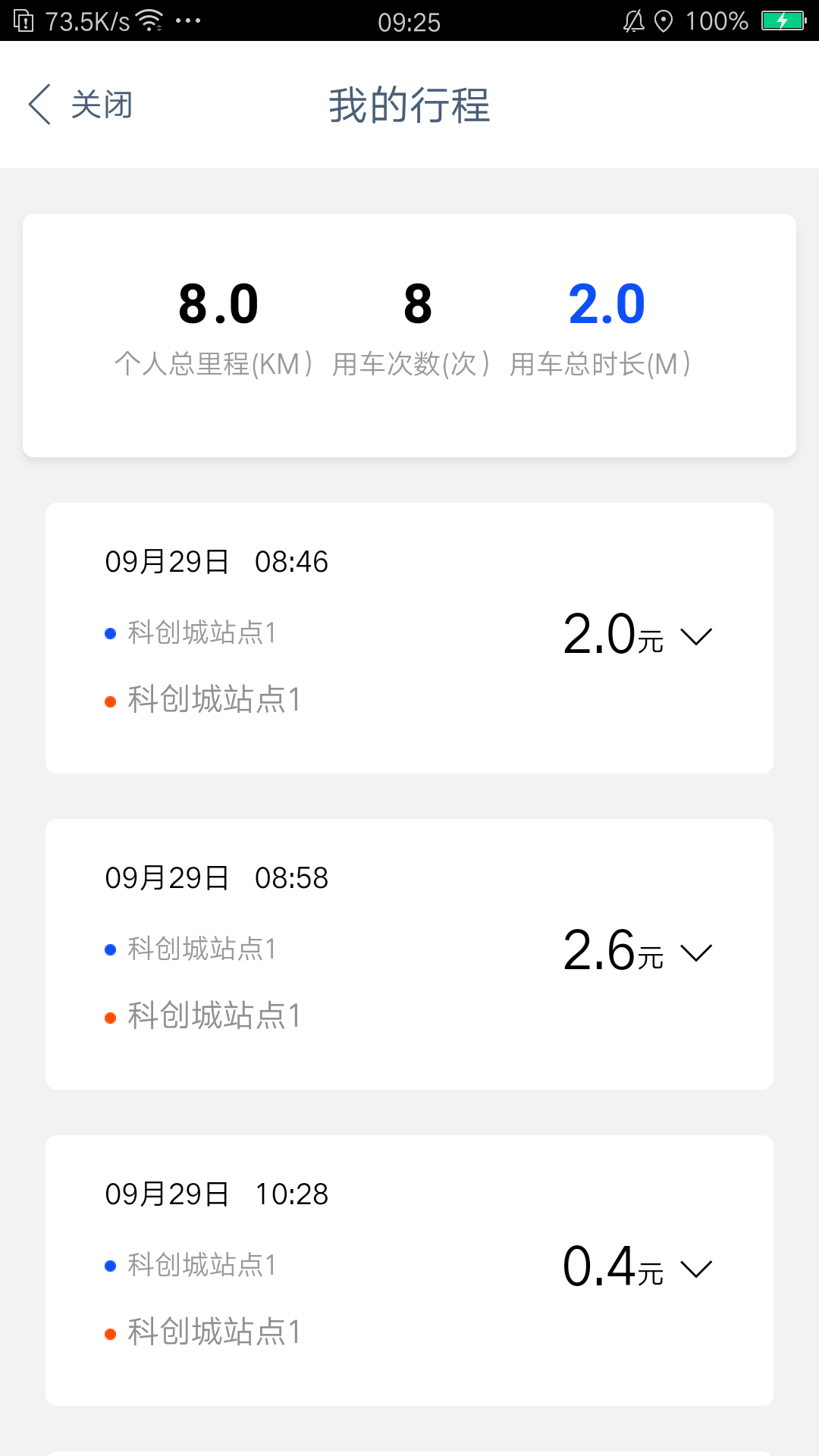Viewport: 819px width, 1456px height.
Task: Expand the 08:58 trip costing 2.6元
Action: [696, 952]
